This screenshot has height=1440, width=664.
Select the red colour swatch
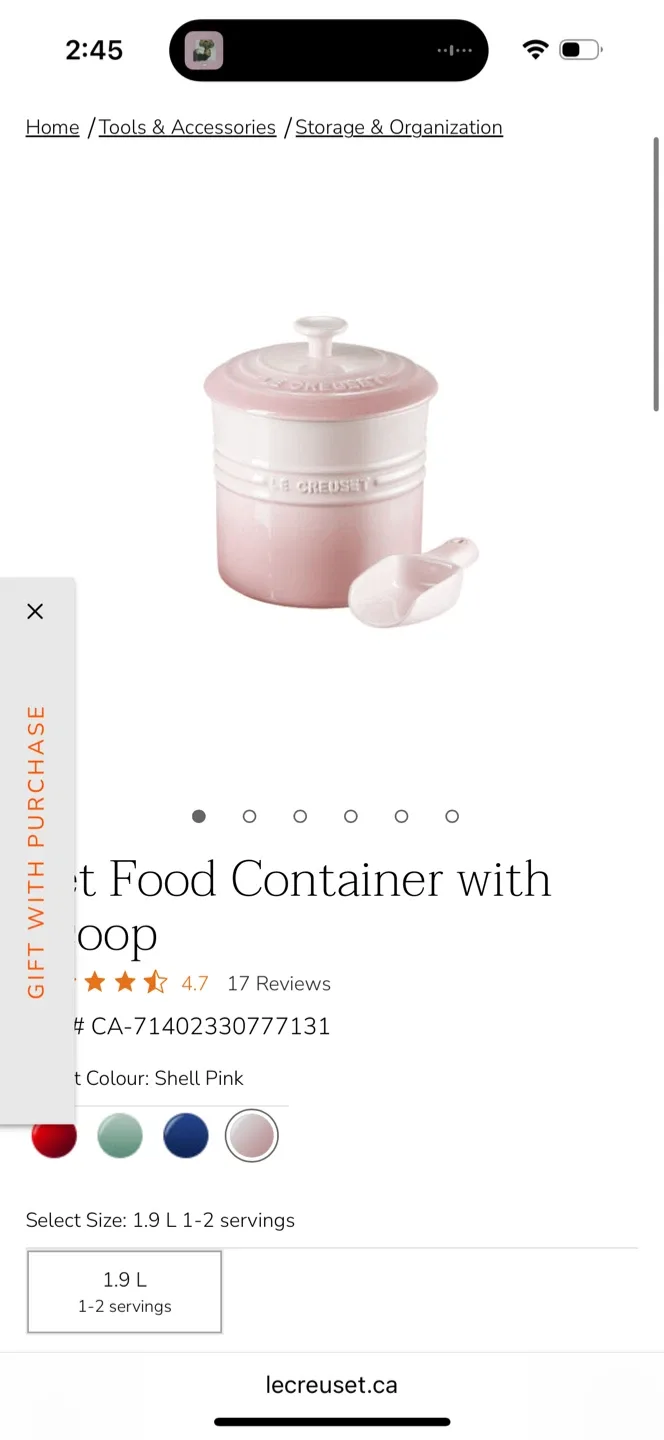click(x=54, y=1137)
